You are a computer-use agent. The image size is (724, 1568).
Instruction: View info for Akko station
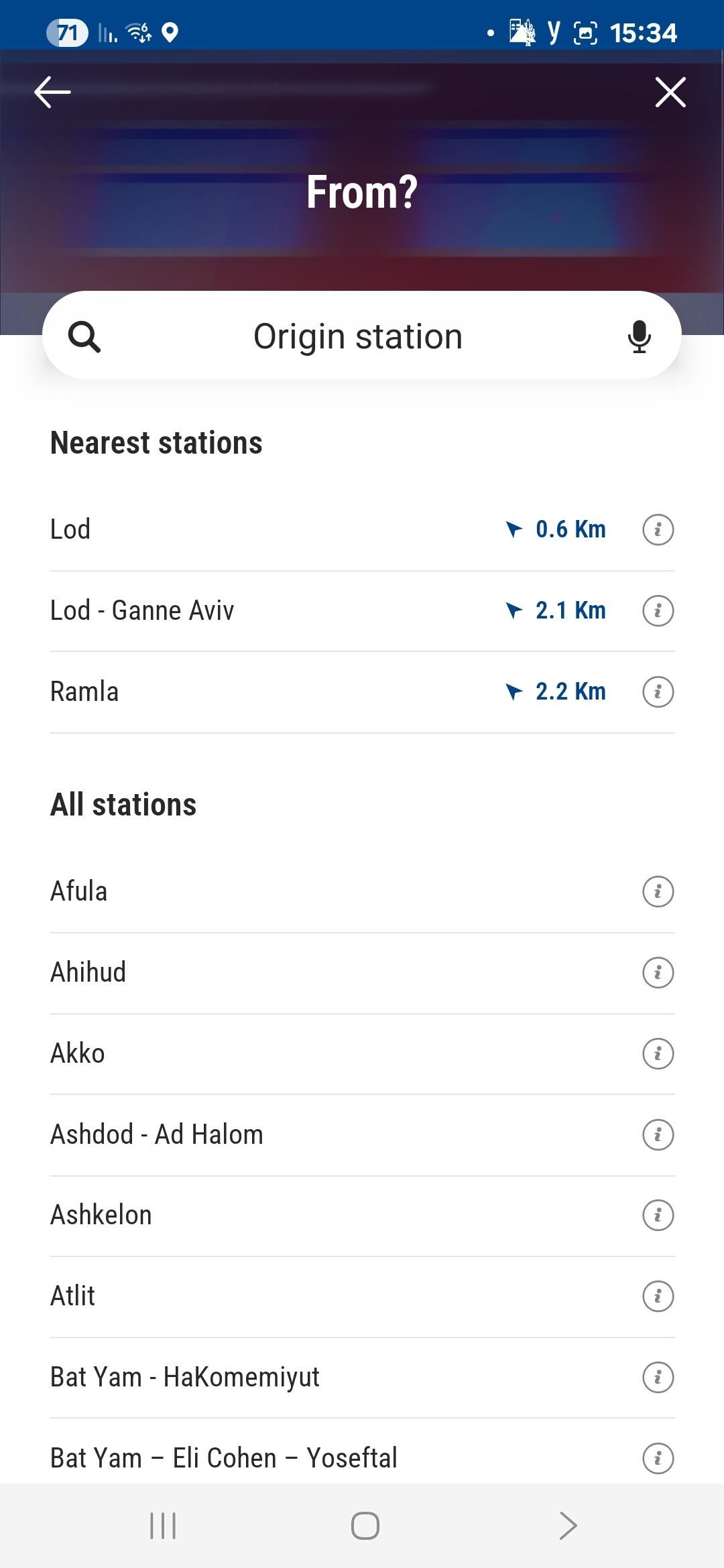658,1053
